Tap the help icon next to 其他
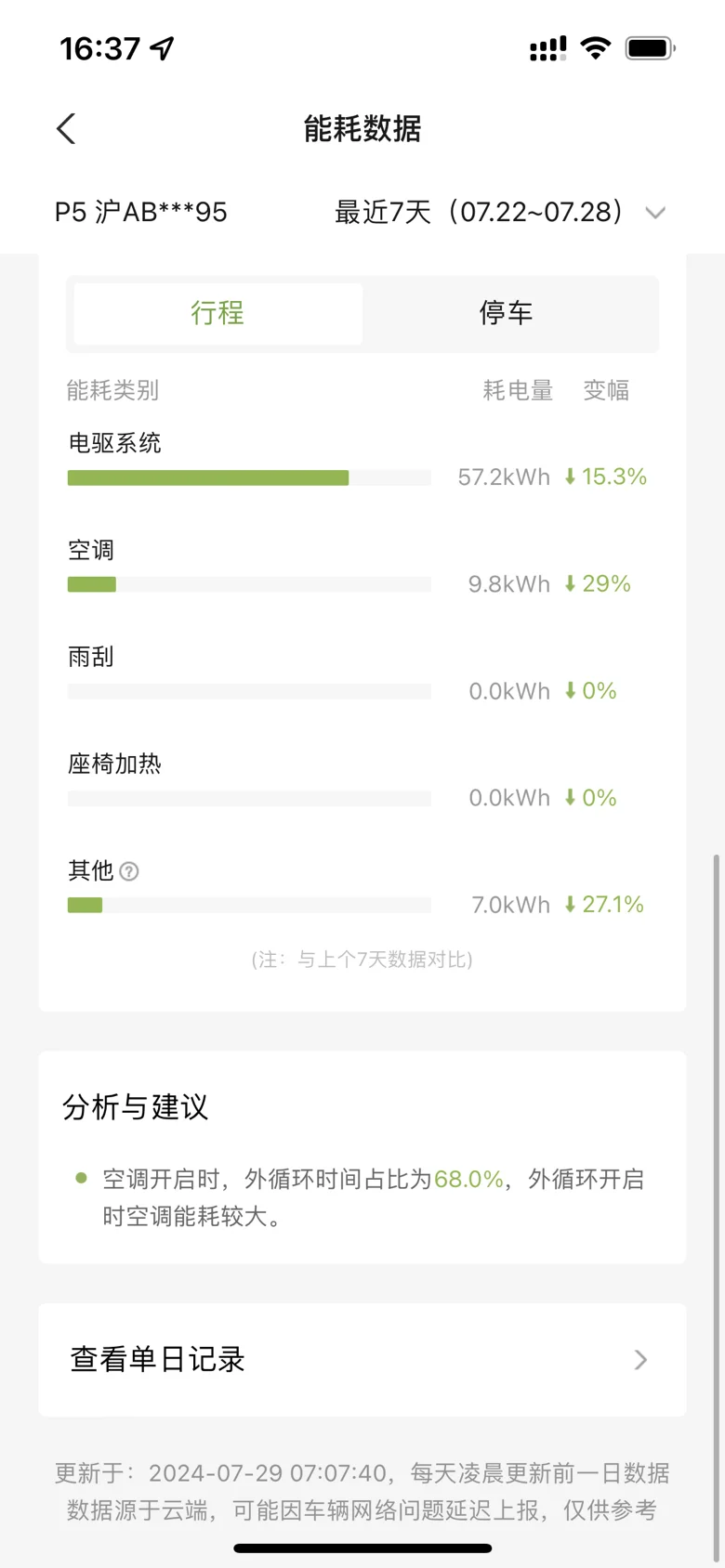 (129, 871)
